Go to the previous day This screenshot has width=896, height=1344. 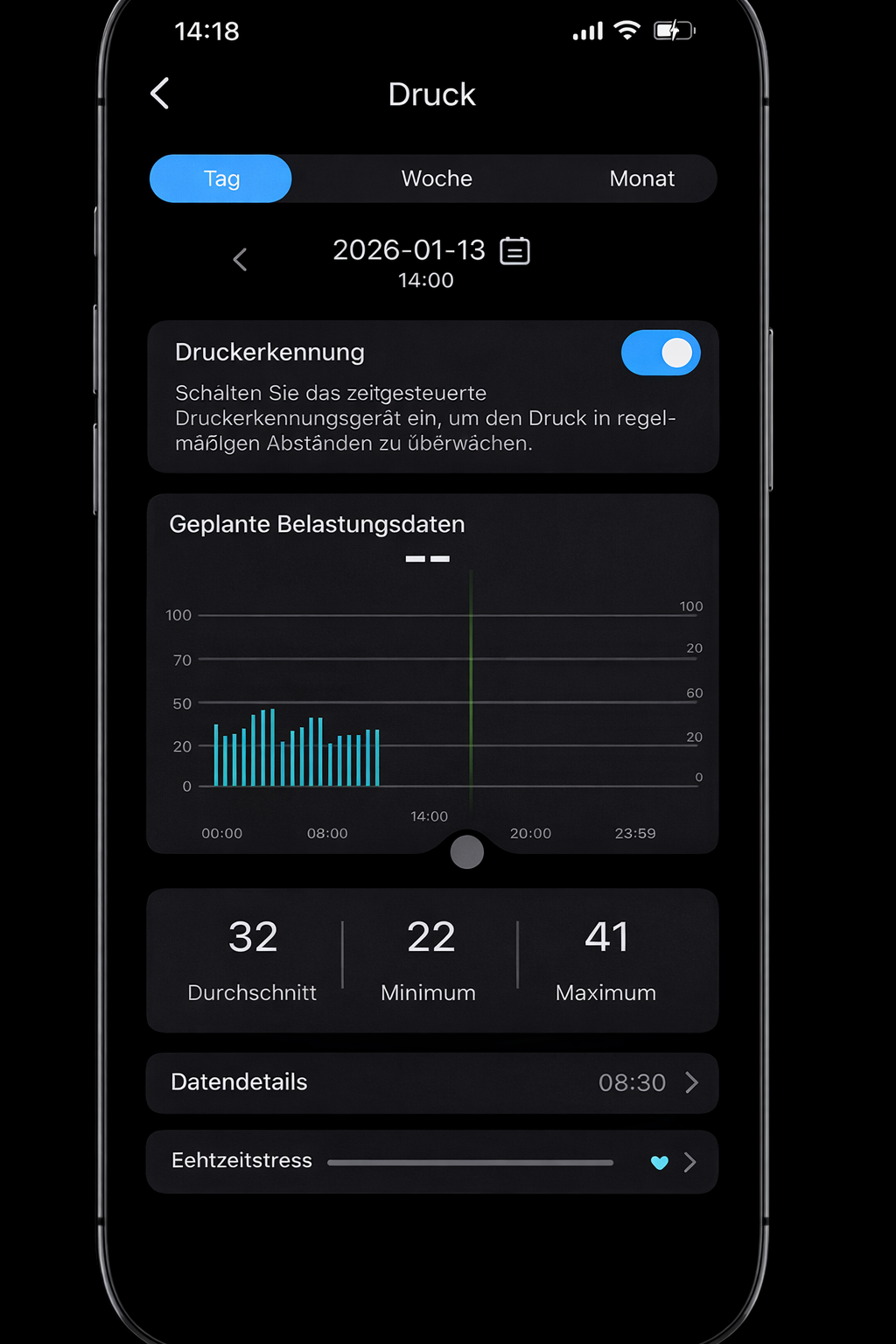(241, 260)
